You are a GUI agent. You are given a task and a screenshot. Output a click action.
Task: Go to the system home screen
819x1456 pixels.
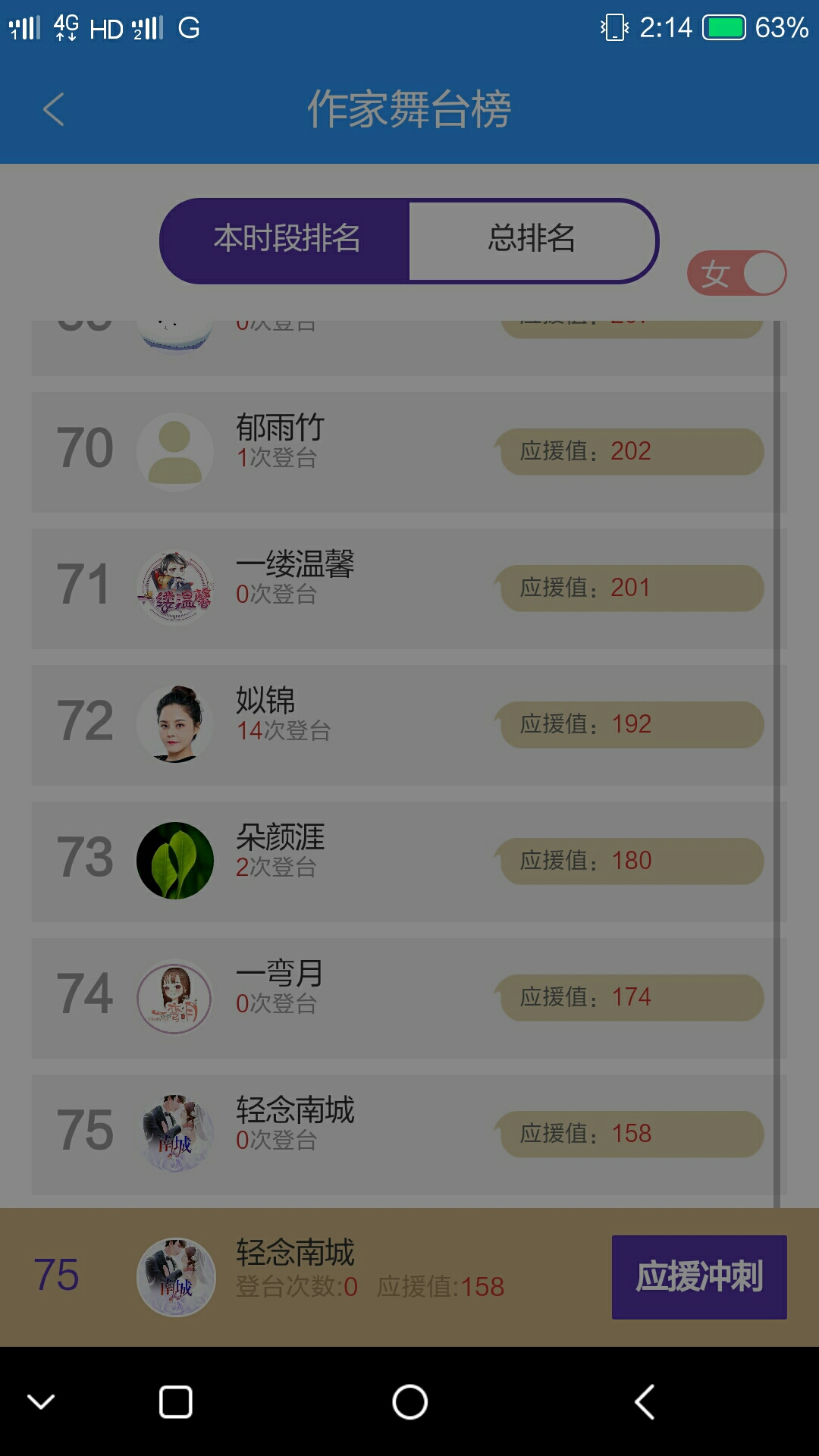pos(410,1401)
